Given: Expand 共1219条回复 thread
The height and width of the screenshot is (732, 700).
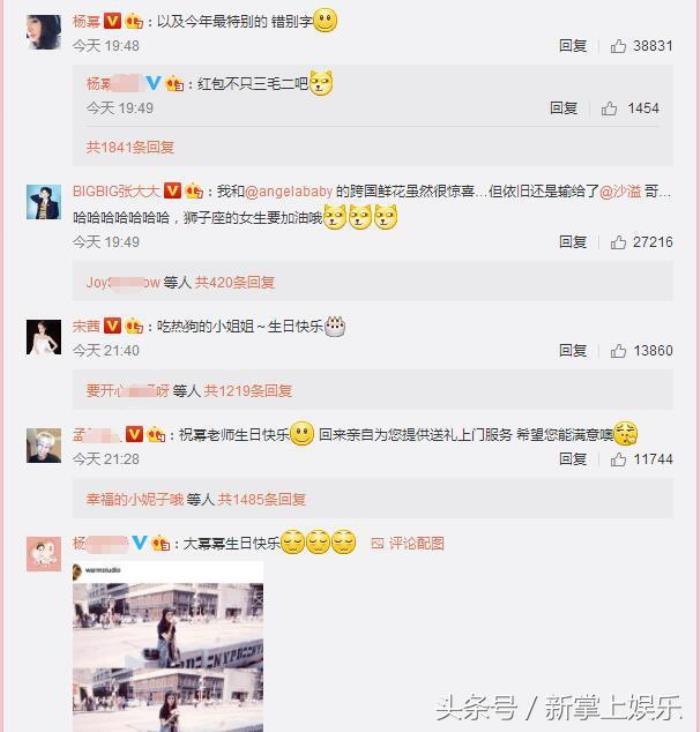Looking at the screenshot, I should click(249, 391).
